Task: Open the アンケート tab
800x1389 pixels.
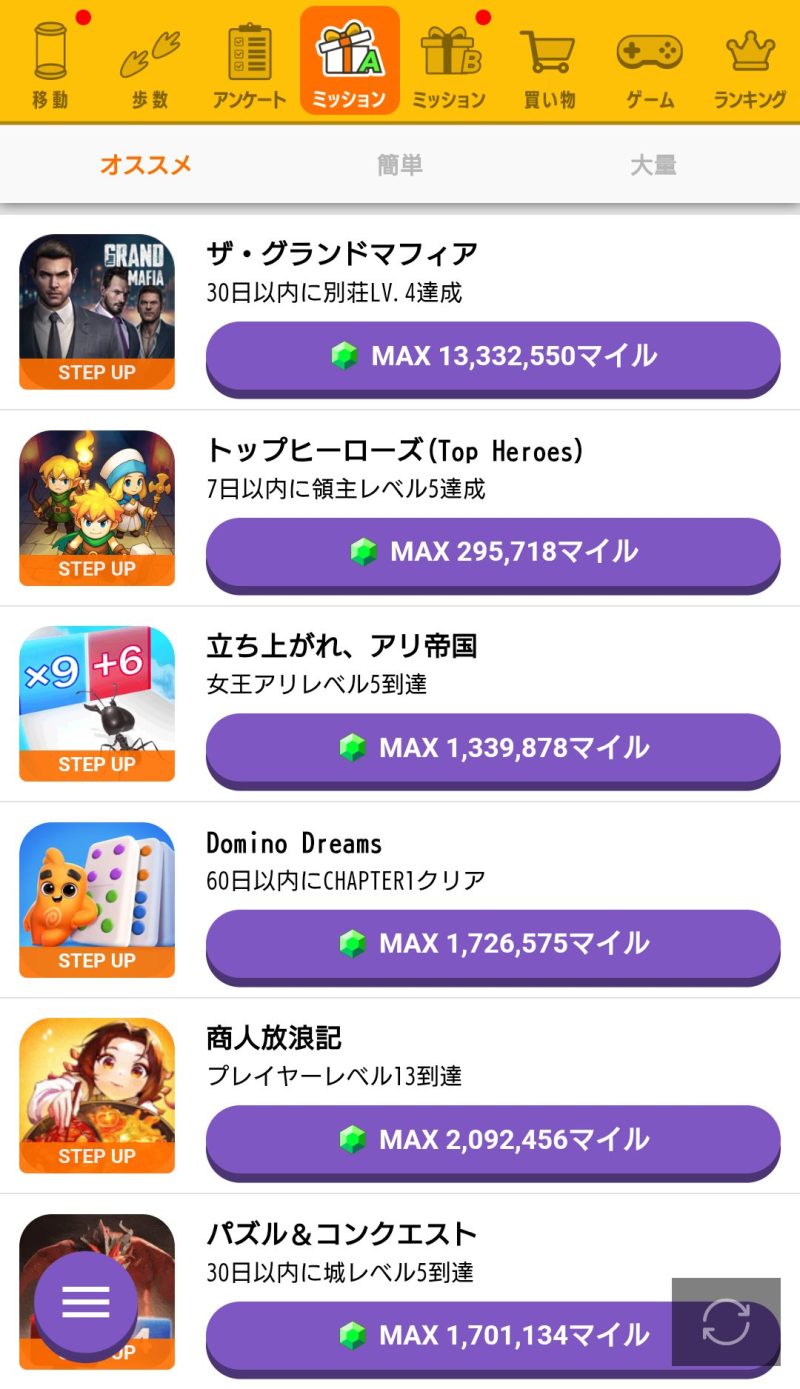Action: (250, 62)
